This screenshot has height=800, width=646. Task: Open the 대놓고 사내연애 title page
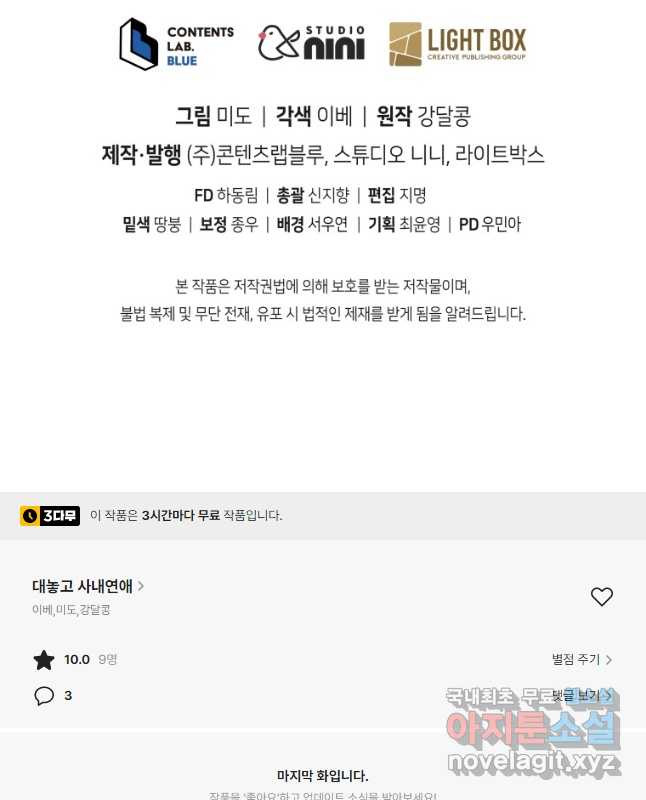[x=88, y=586]
